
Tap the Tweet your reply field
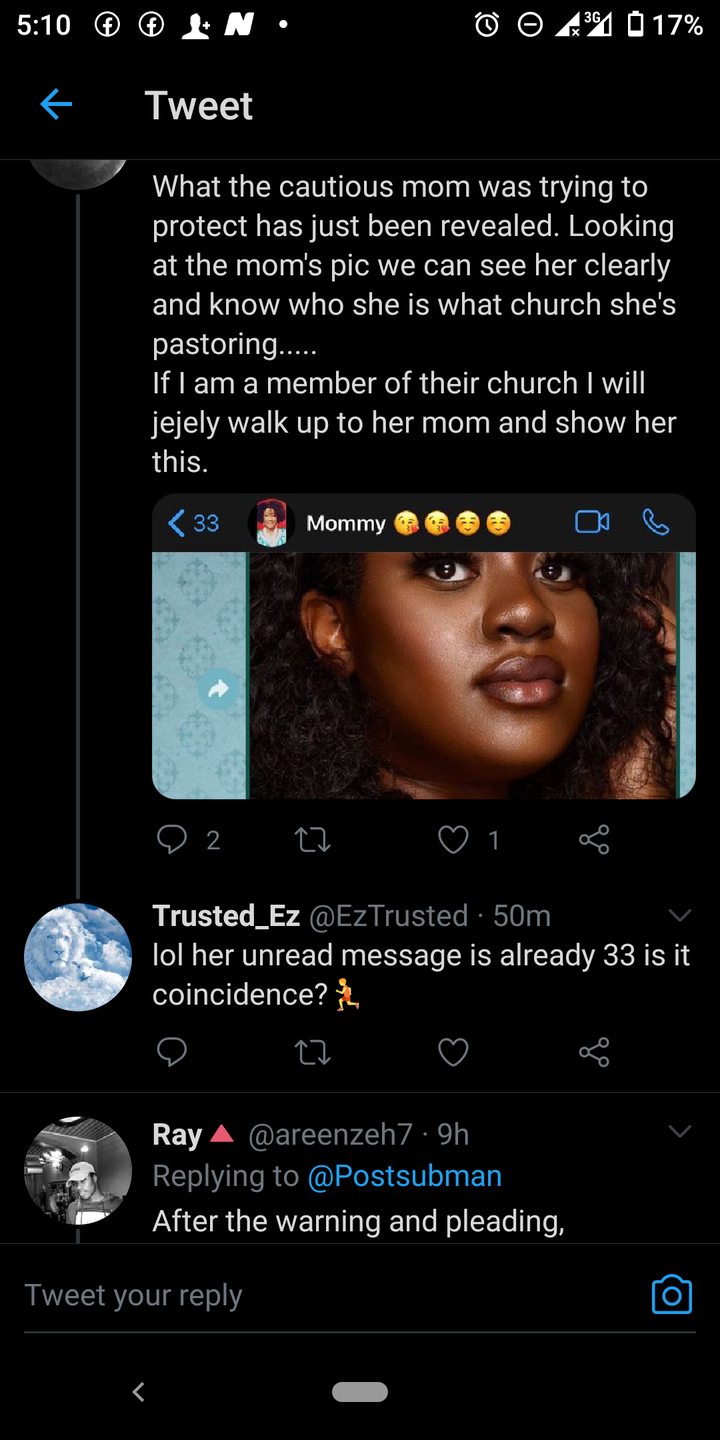coord(330,1296)
